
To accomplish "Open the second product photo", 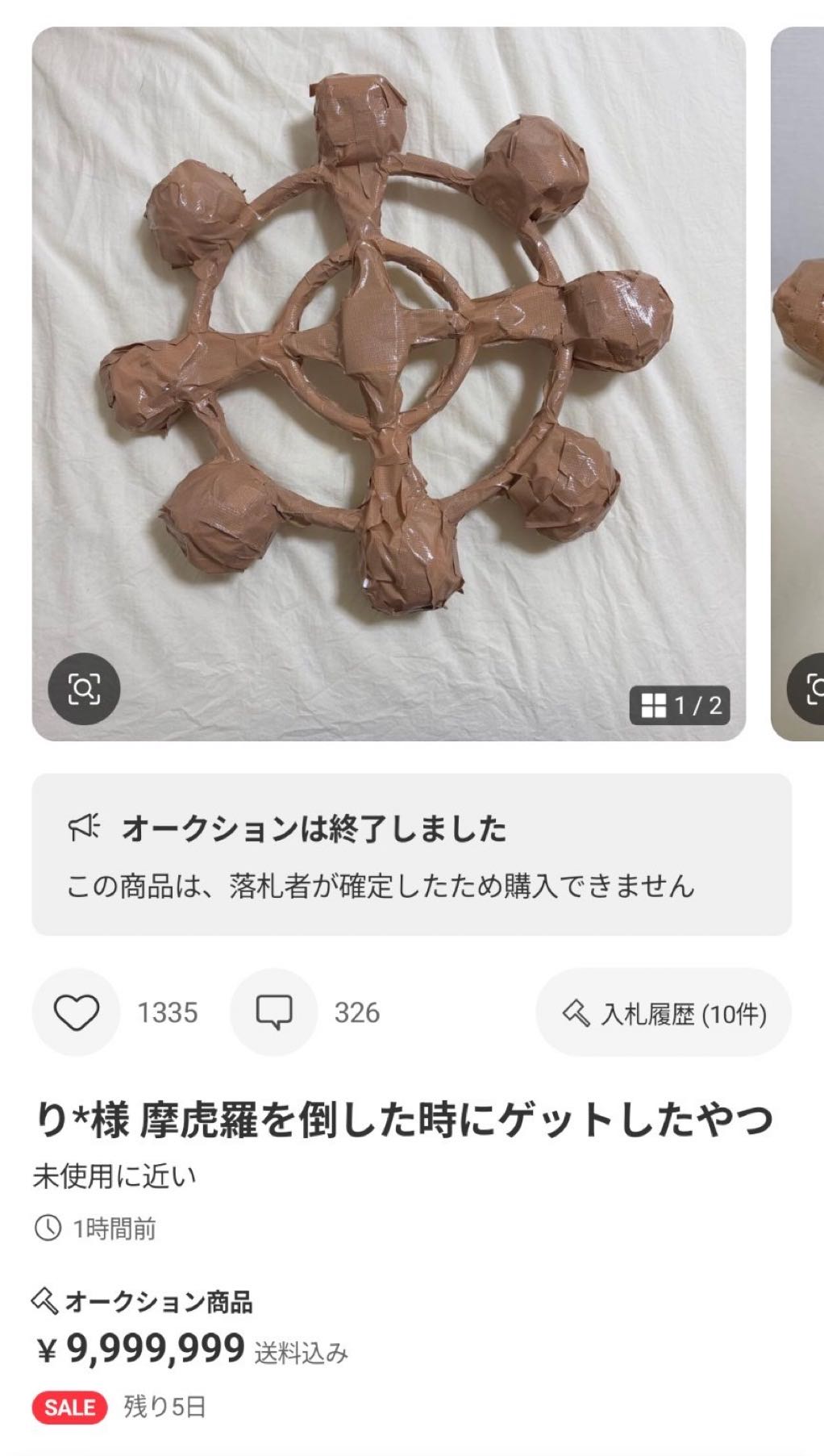I will click(x=797, y=384).
